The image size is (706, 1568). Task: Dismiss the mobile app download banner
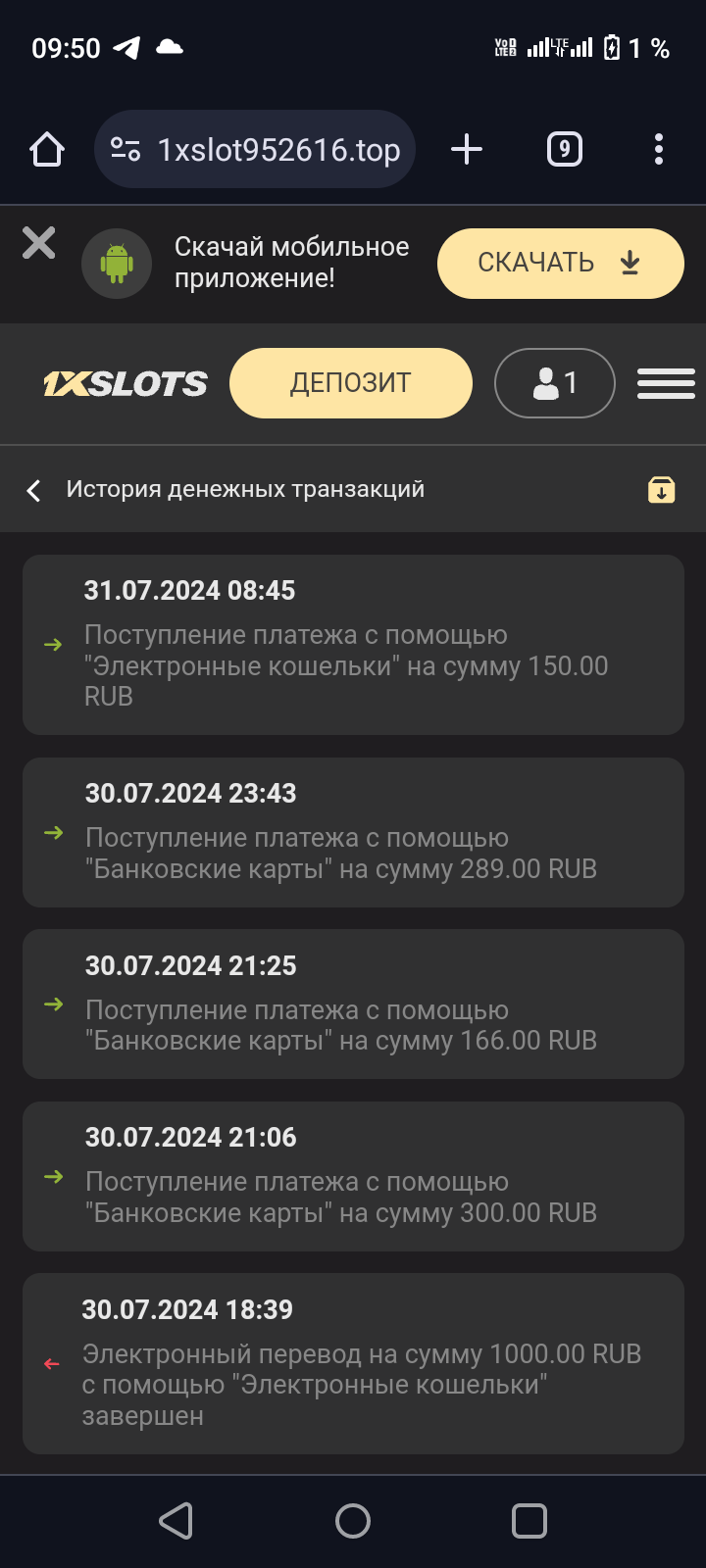[39, 243]
